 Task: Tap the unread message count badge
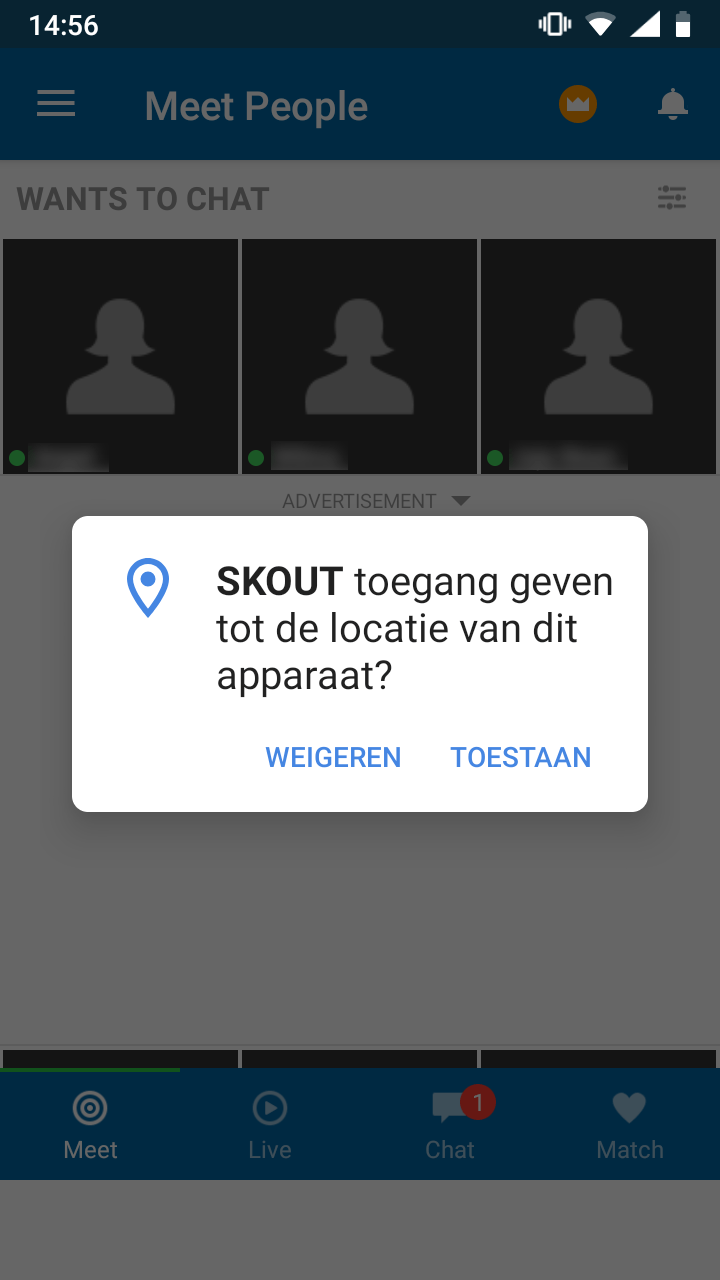pyautogui.click(x=478, y=1103)
